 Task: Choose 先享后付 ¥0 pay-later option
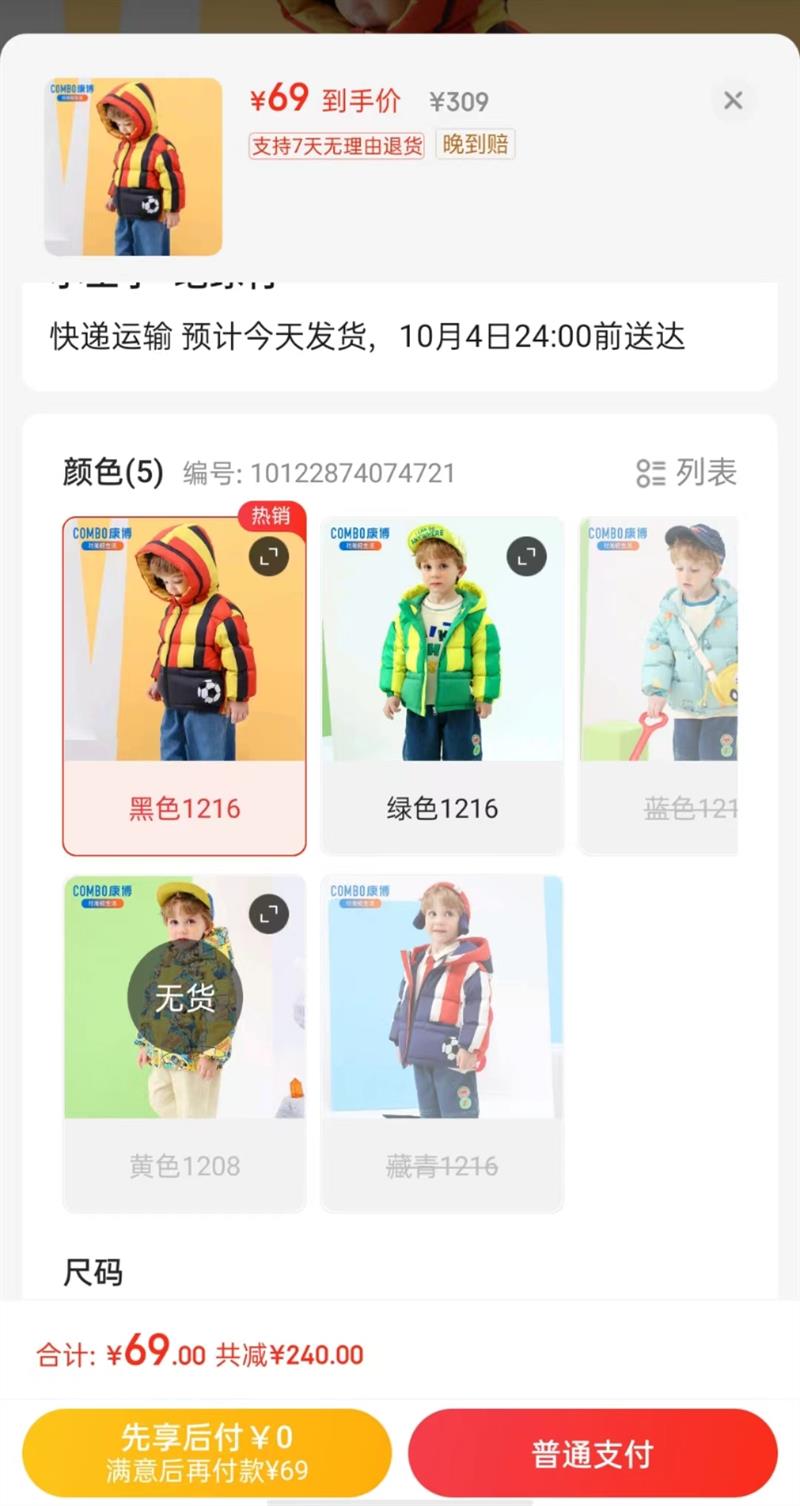point(207,1453)
